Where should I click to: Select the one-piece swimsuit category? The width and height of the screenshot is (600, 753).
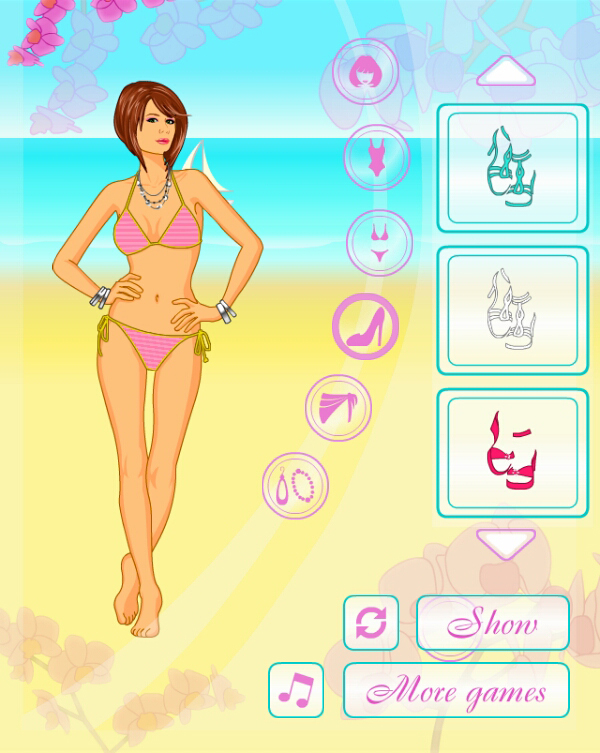[377, 157]
